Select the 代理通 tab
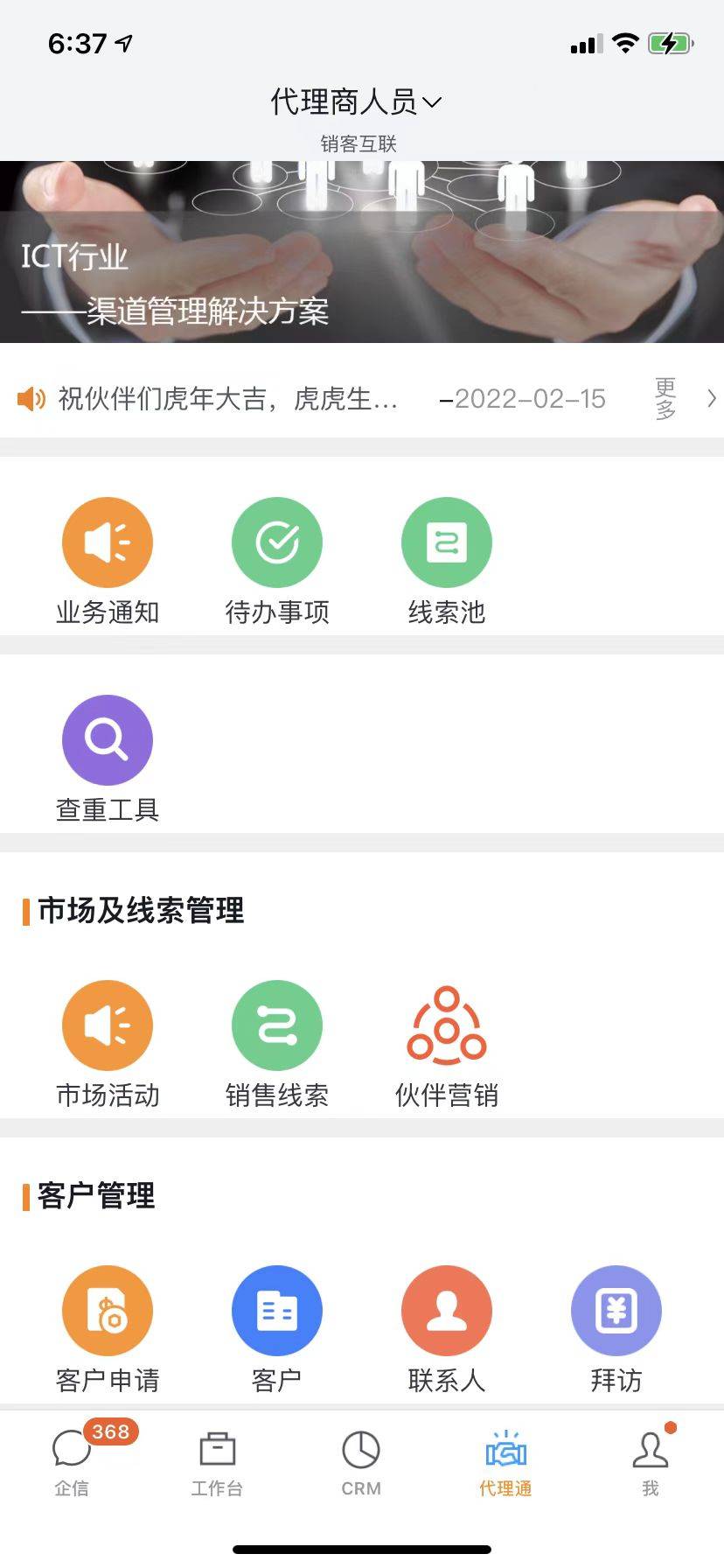Image resolution: width=724 pixels, height=1568 pixels. (505, 1463)
